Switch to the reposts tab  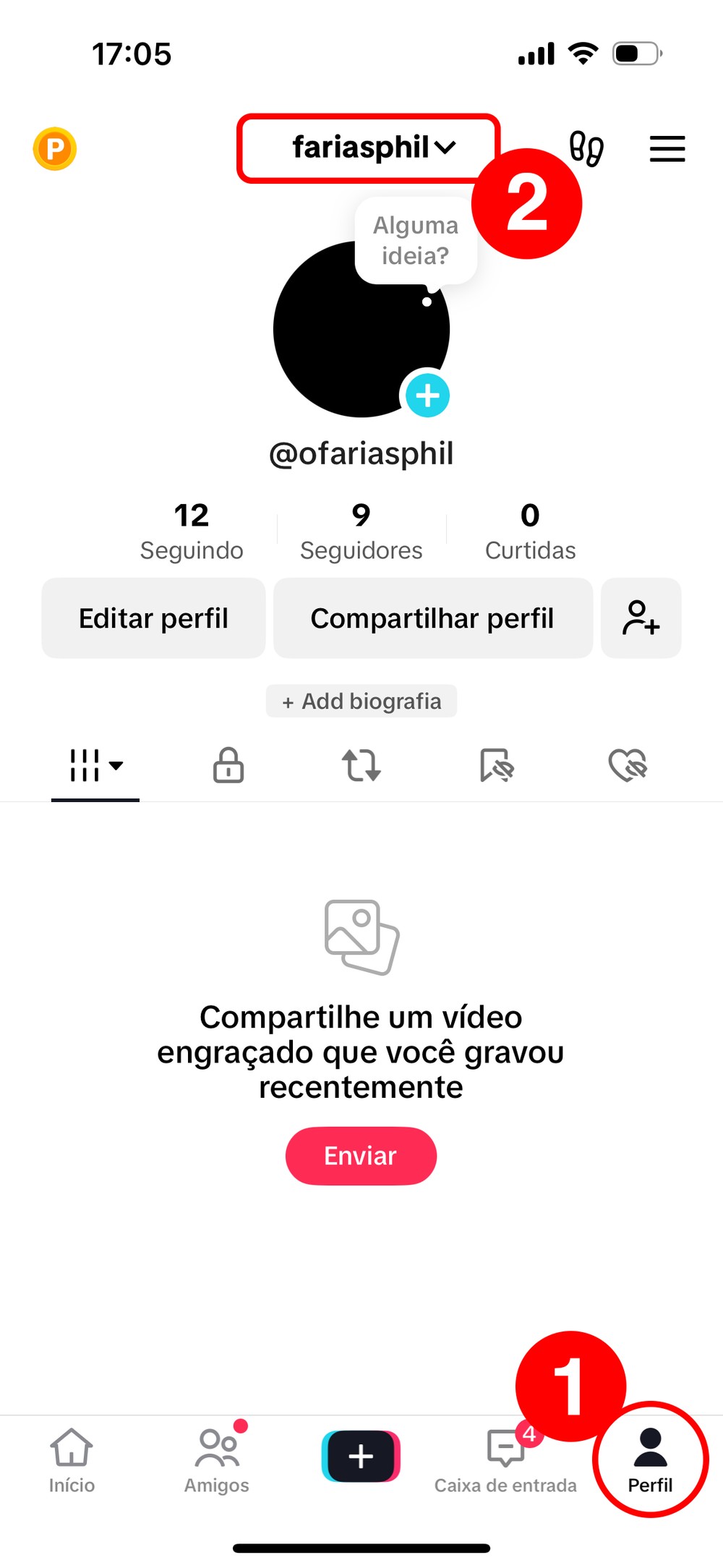click(361, 765)
